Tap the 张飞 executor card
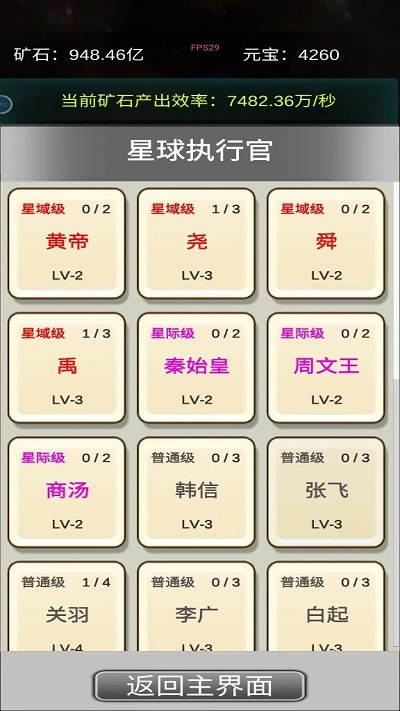 point(326,492)
